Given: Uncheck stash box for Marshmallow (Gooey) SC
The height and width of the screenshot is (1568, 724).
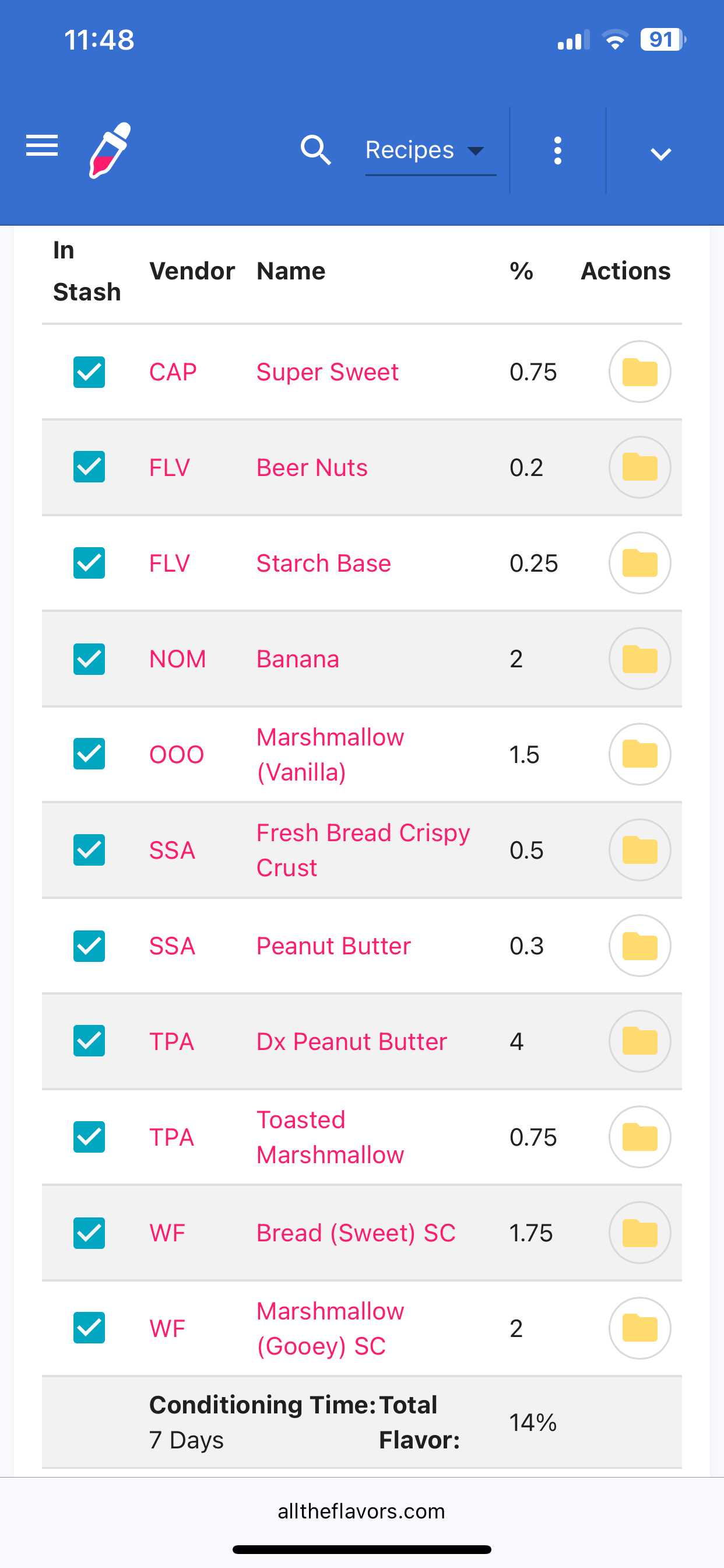Looking at the screenshot, I should 89,1328.
